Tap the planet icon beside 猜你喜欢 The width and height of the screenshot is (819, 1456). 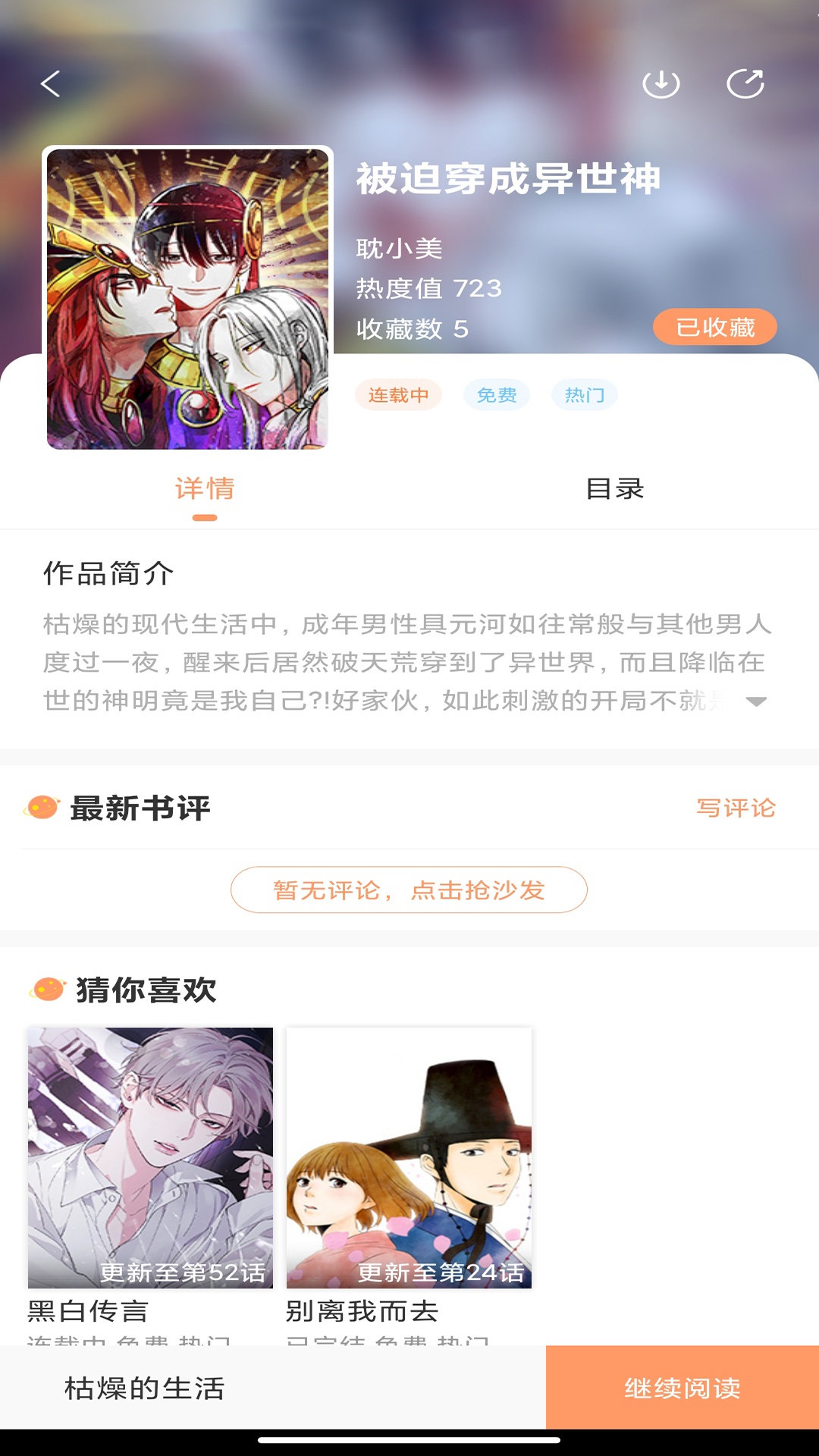pyautogui.click(x=48, y=990)
